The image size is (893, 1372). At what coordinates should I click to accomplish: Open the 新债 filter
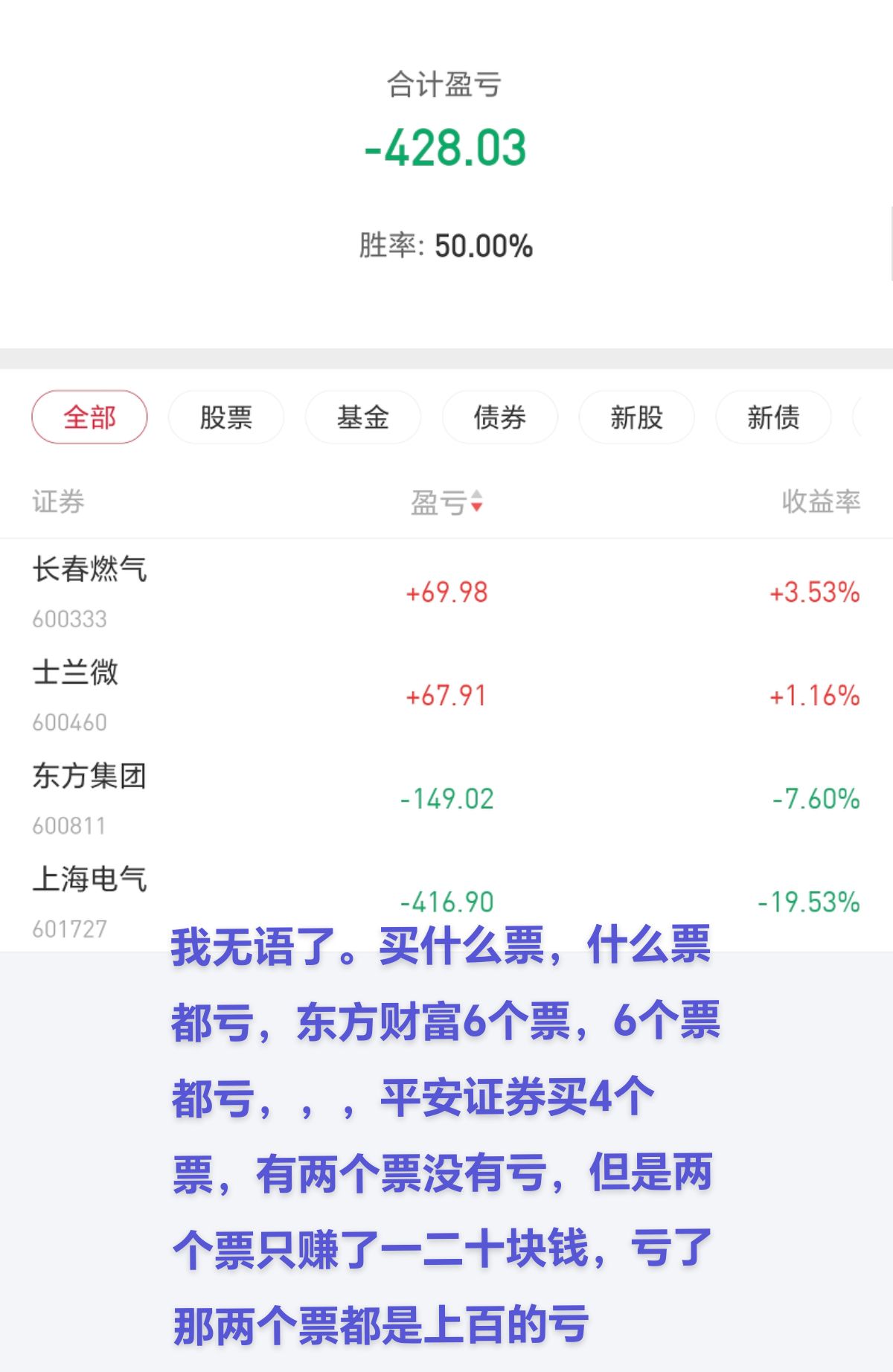[773, 417]
